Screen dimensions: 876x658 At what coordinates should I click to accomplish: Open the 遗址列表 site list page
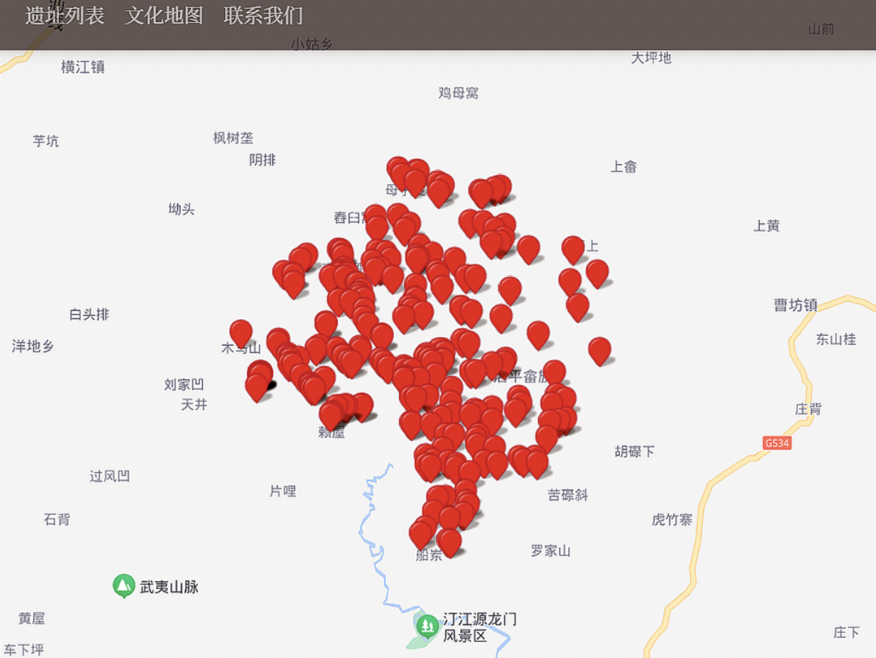[x=65, y=16]
